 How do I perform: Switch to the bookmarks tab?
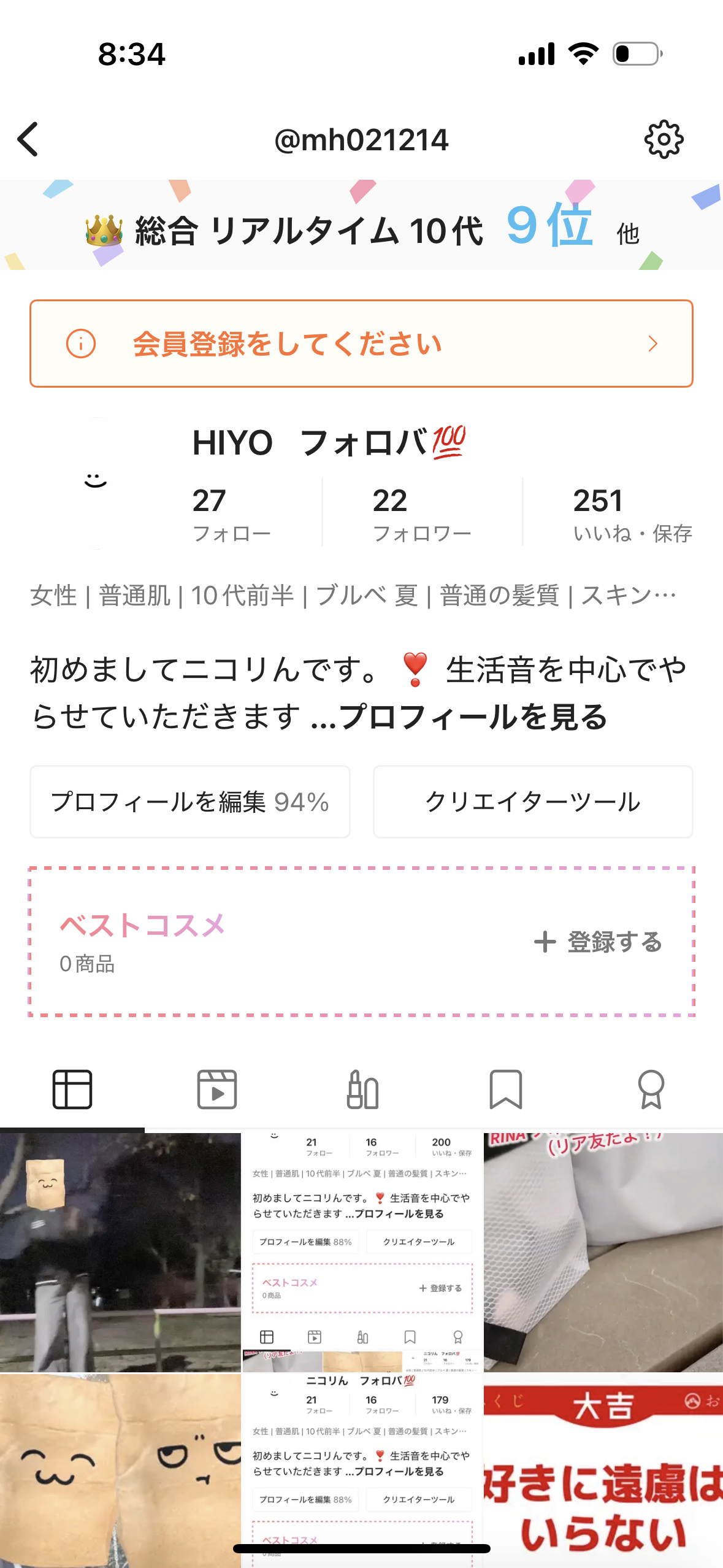(507, 1090)
